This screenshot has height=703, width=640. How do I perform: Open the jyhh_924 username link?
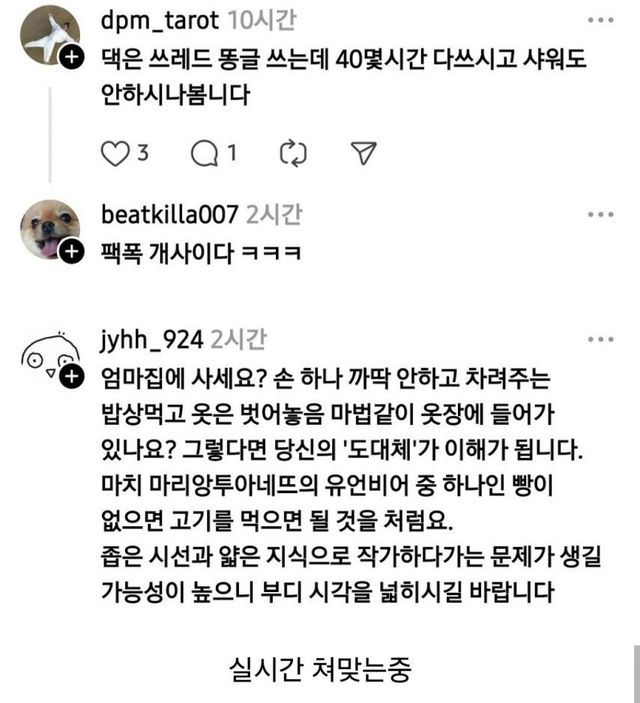click(x=153, y=339)
